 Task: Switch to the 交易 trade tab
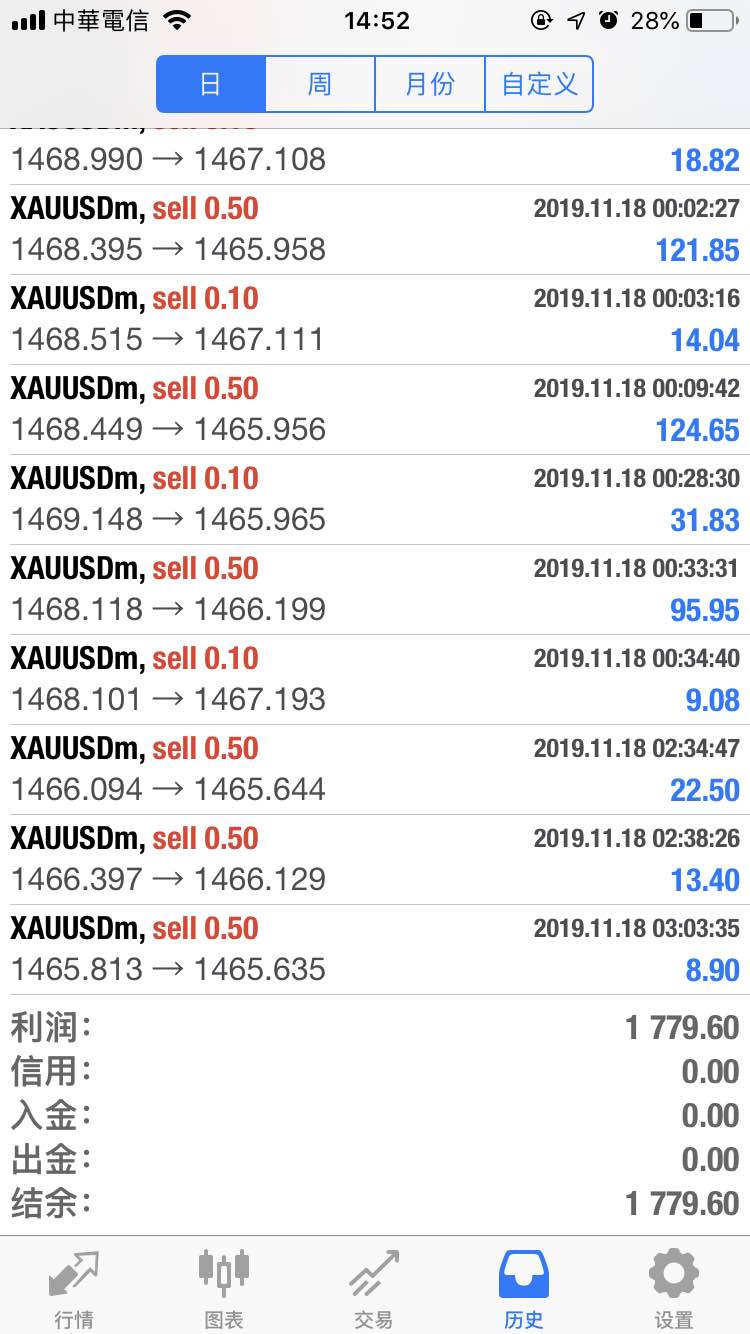tap(374, 1289)
